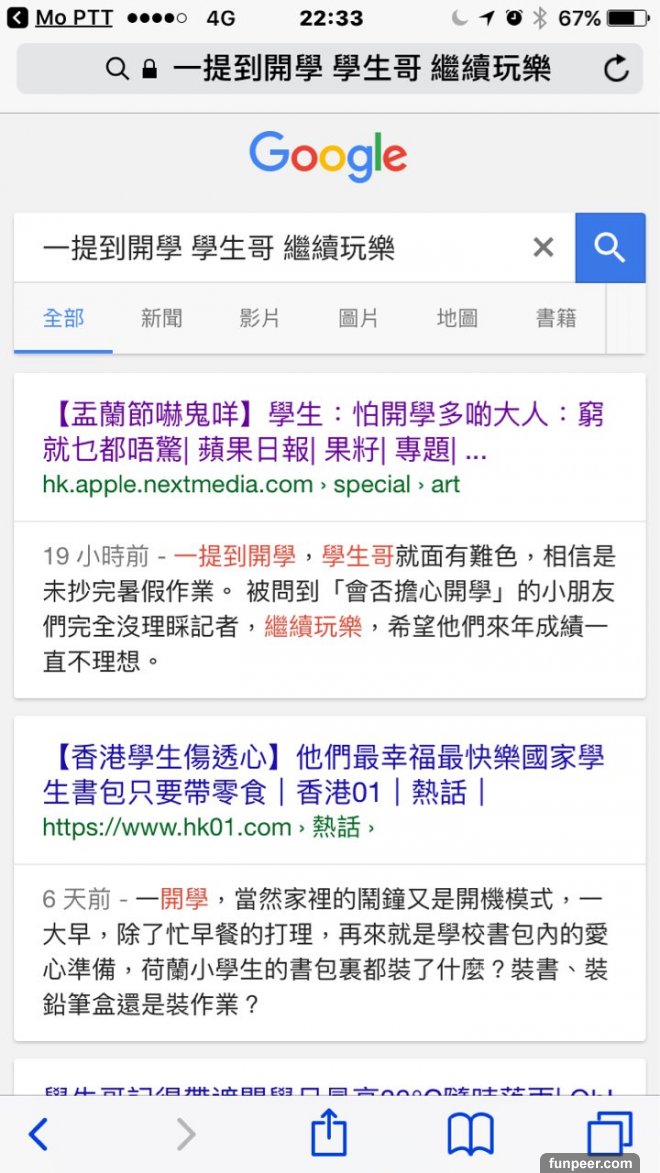Show all open Safari tabs
Viewport: 660px width, 1173px height.
[609, 1134]
